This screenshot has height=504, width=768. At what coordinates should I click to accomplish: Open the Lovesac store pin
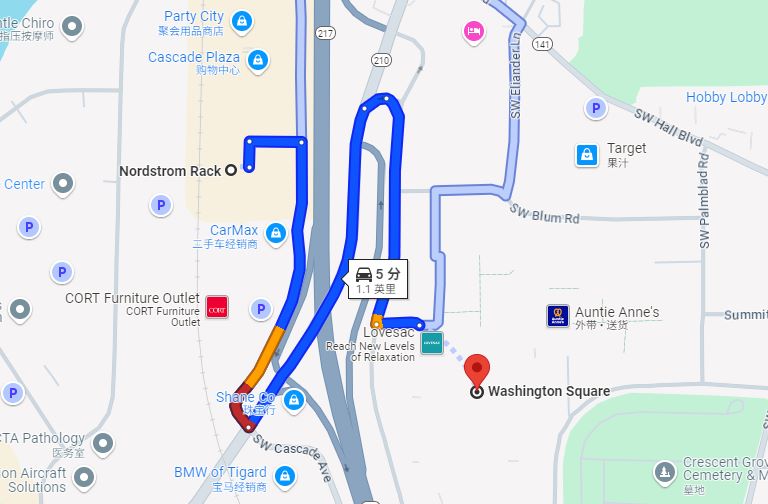tap(431, 343)
